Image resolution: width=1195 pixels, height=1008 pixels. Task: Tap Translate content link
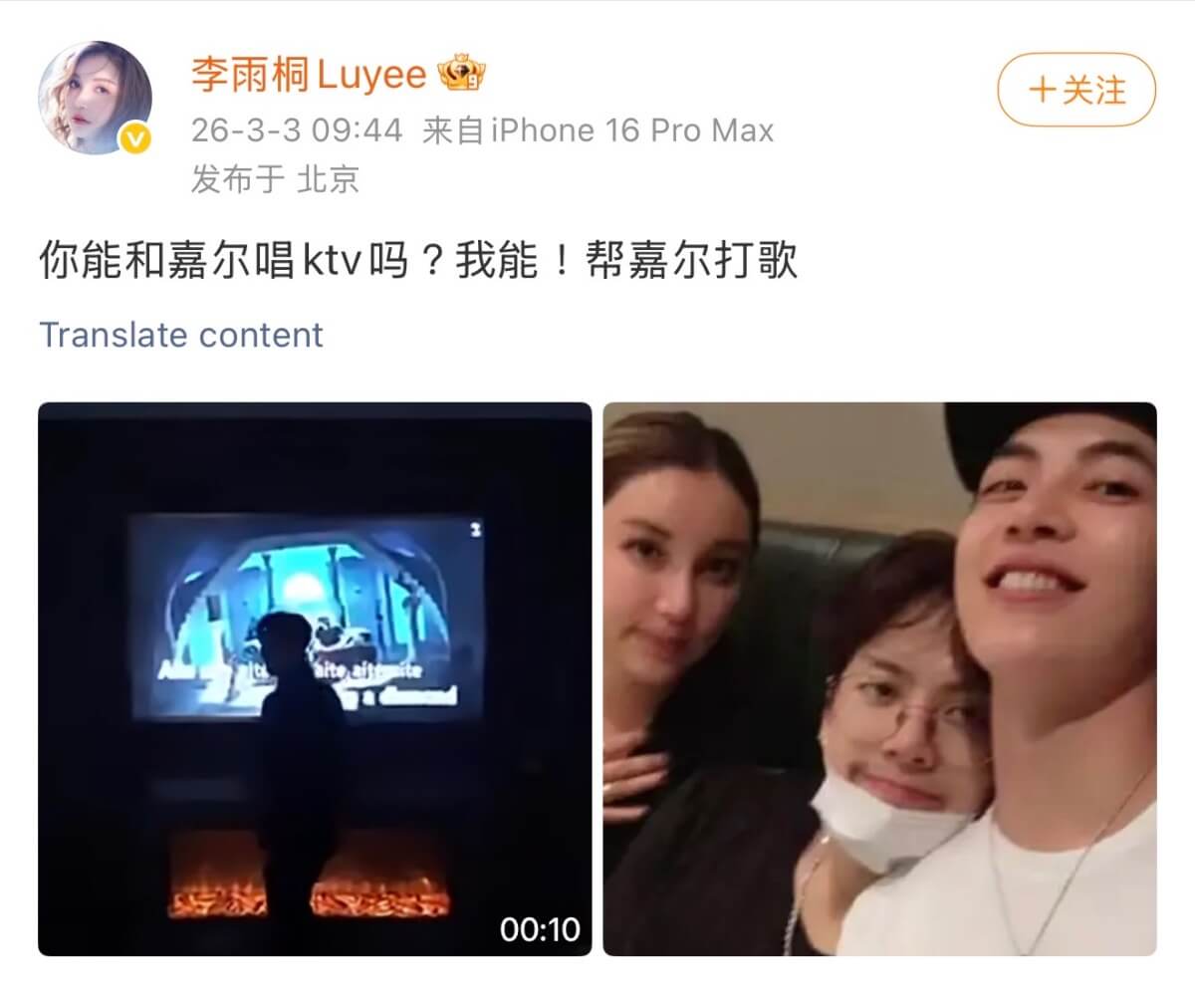(181, 335)
